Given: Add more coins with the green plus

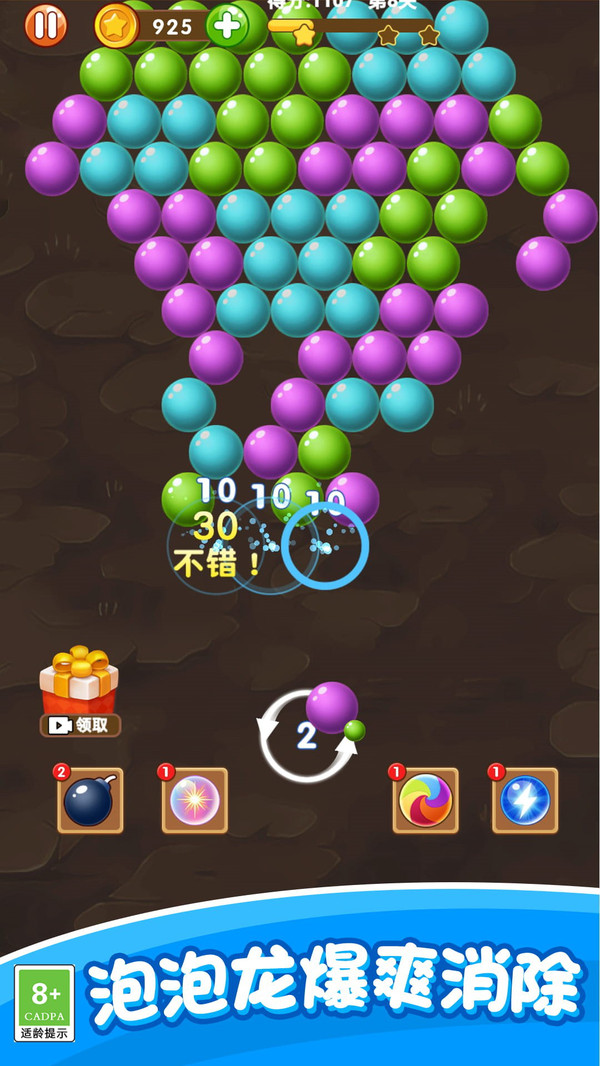Looking at the screenshot, I should click(x=227, y=26).
